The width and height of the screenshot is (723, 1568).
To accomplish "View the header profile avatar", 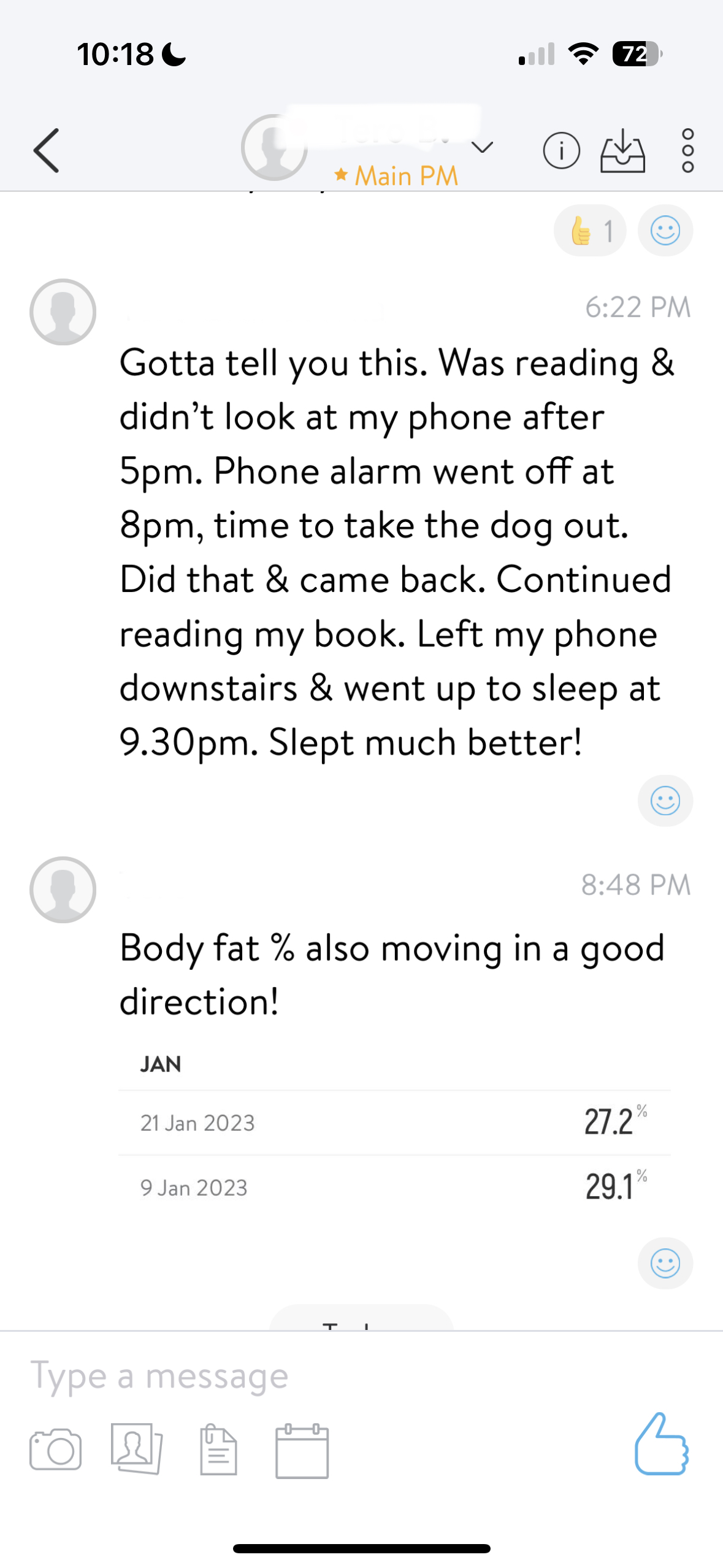I will (274, 147).
